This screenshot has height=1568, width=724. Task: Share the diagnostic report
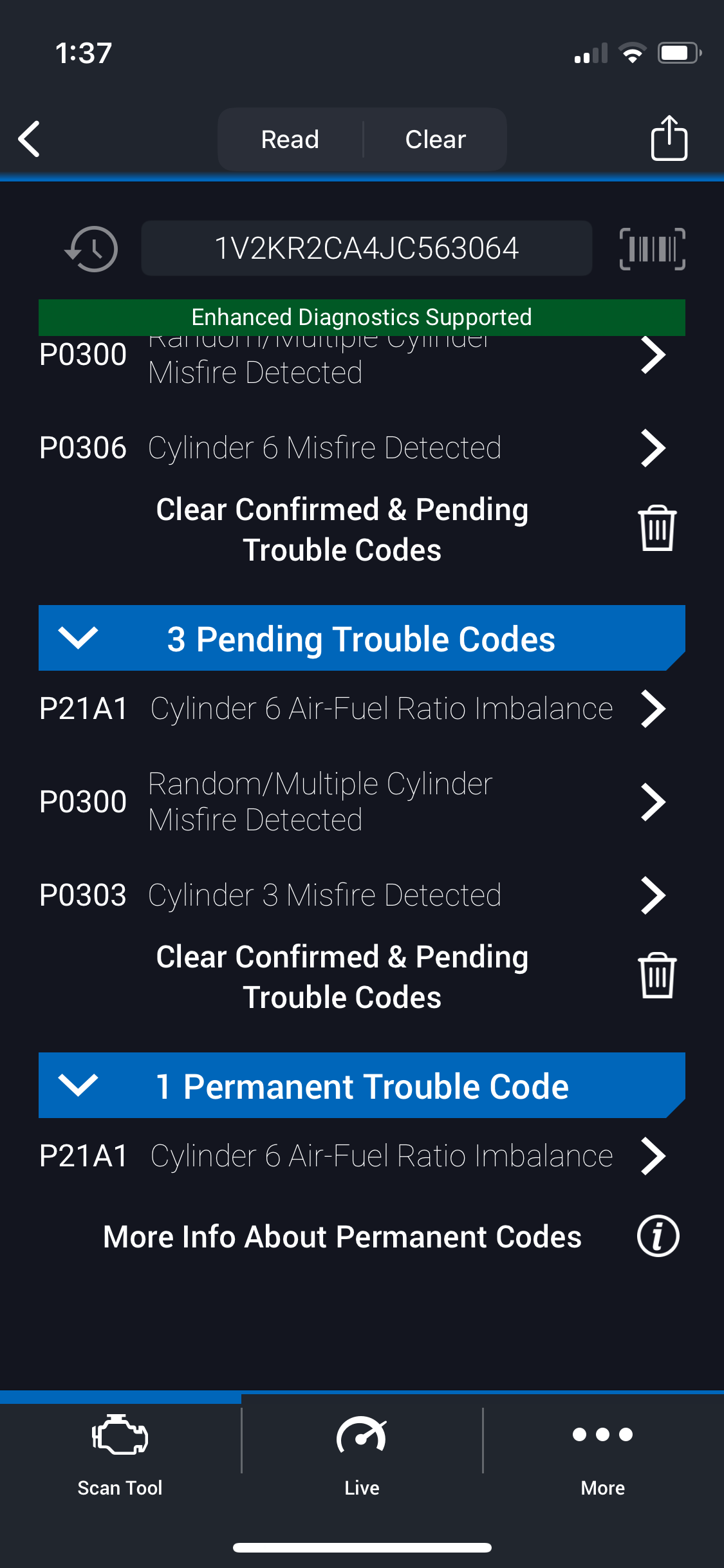(669, 138)
